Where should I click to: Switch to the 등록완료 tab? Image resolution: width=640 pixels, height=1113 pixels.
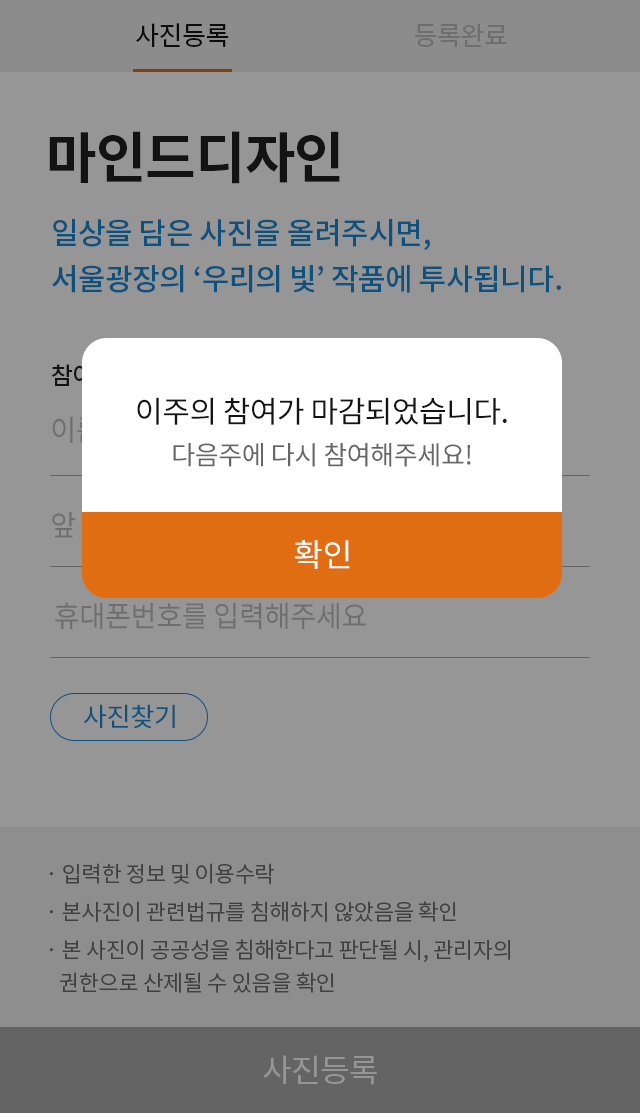click(x=460, y=36)
